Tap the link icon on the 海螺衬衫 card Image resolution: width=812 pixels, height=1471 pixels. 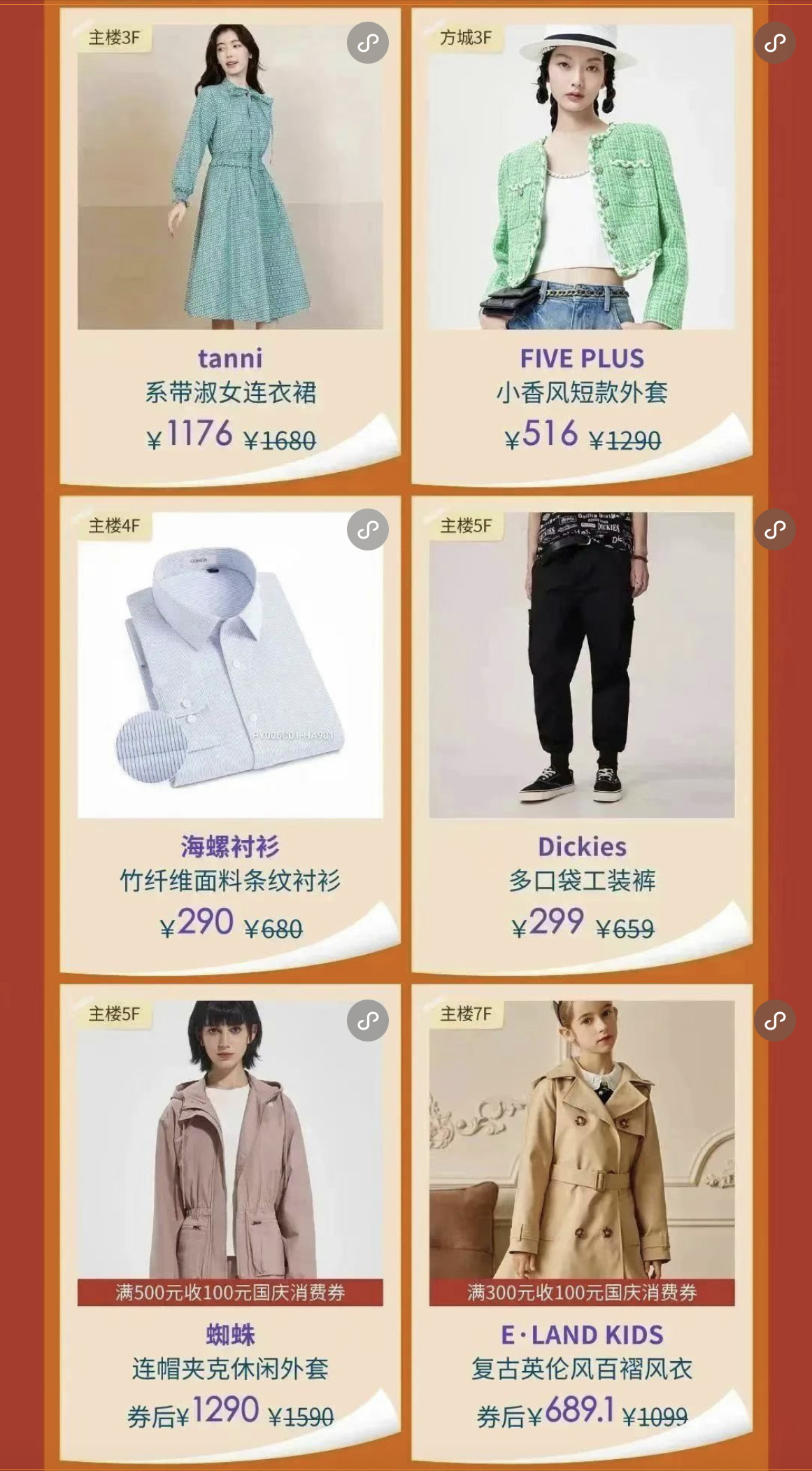point(368,530)
